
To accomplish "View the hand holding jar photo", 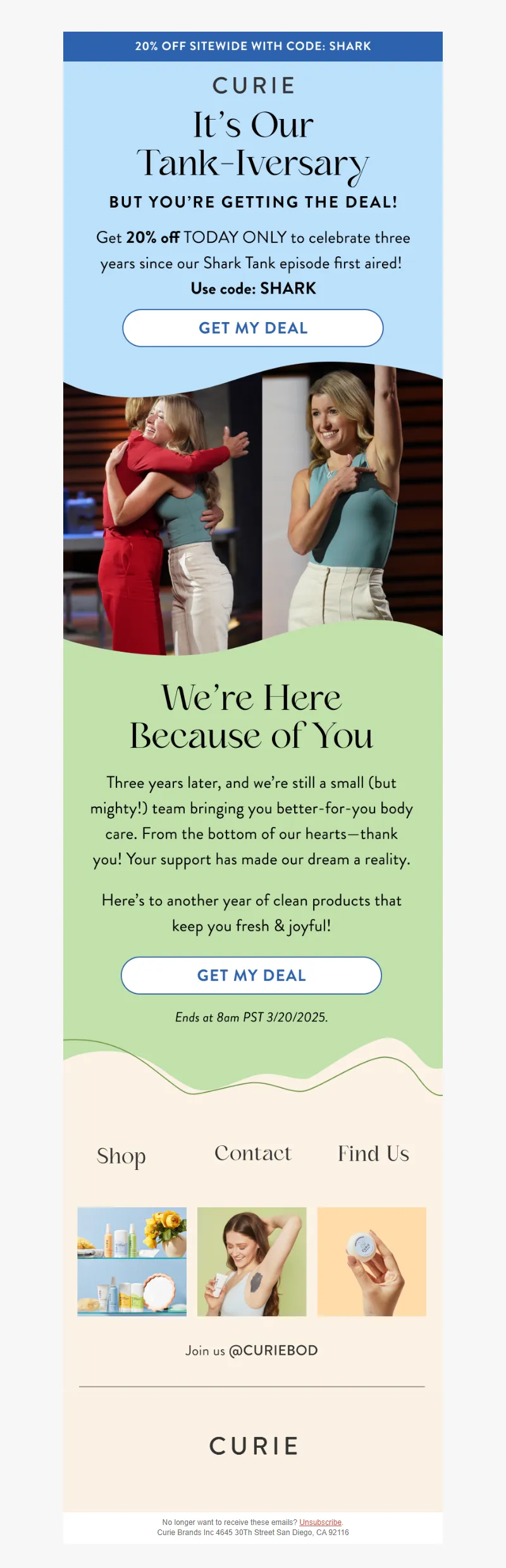I will point(371,1261).
